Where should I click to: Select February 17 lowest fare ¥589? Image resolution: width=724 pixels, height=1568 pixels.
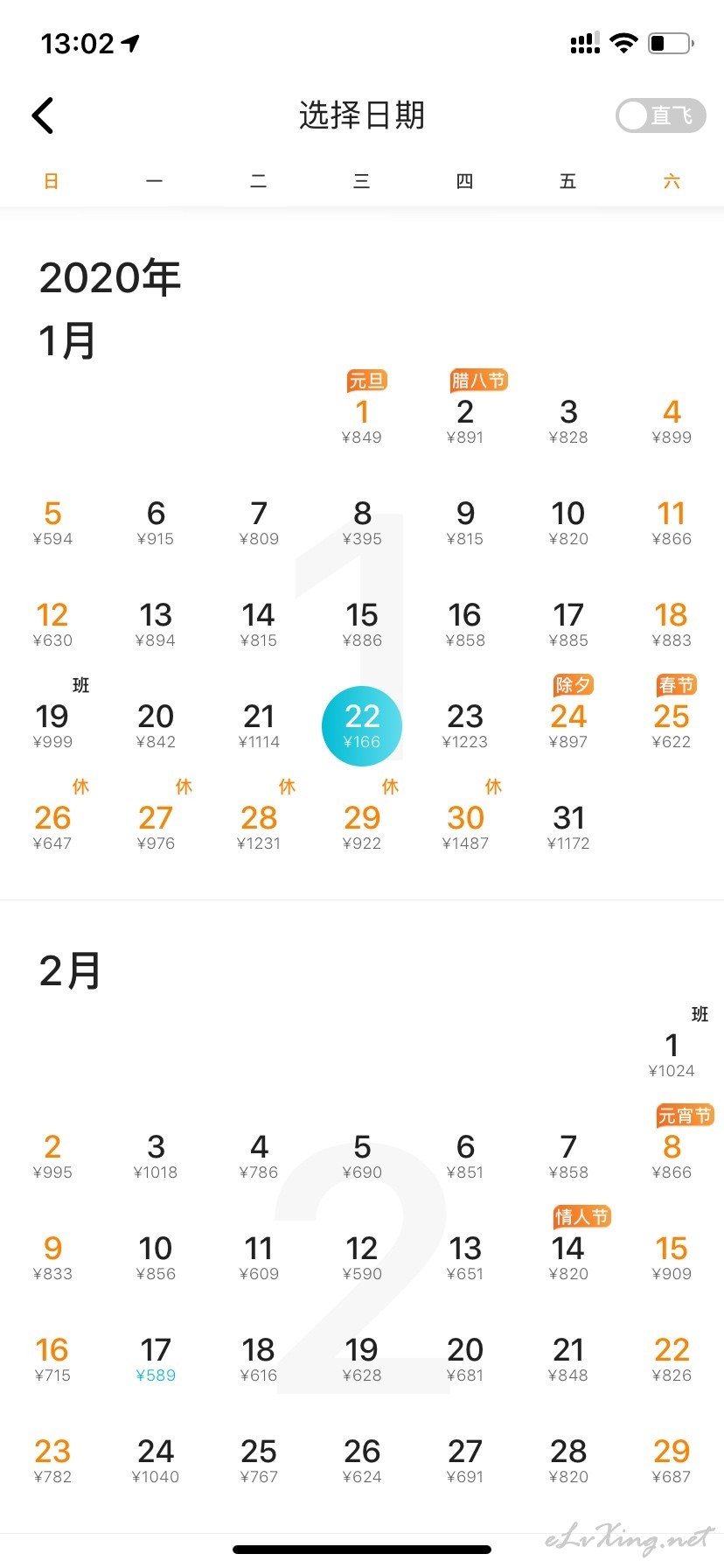[x=156, y=1360]
